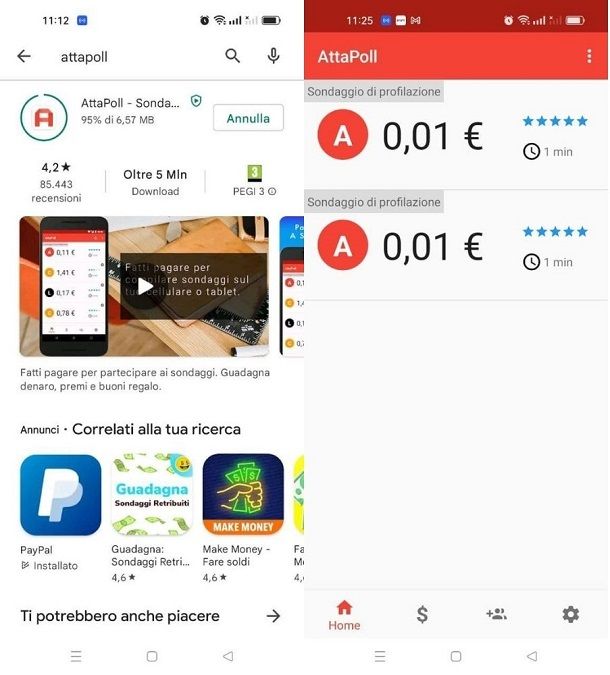Expand Ti potrebbero anche piacere arrow
This screenshot has height=675, width=610.
point(273,616)
